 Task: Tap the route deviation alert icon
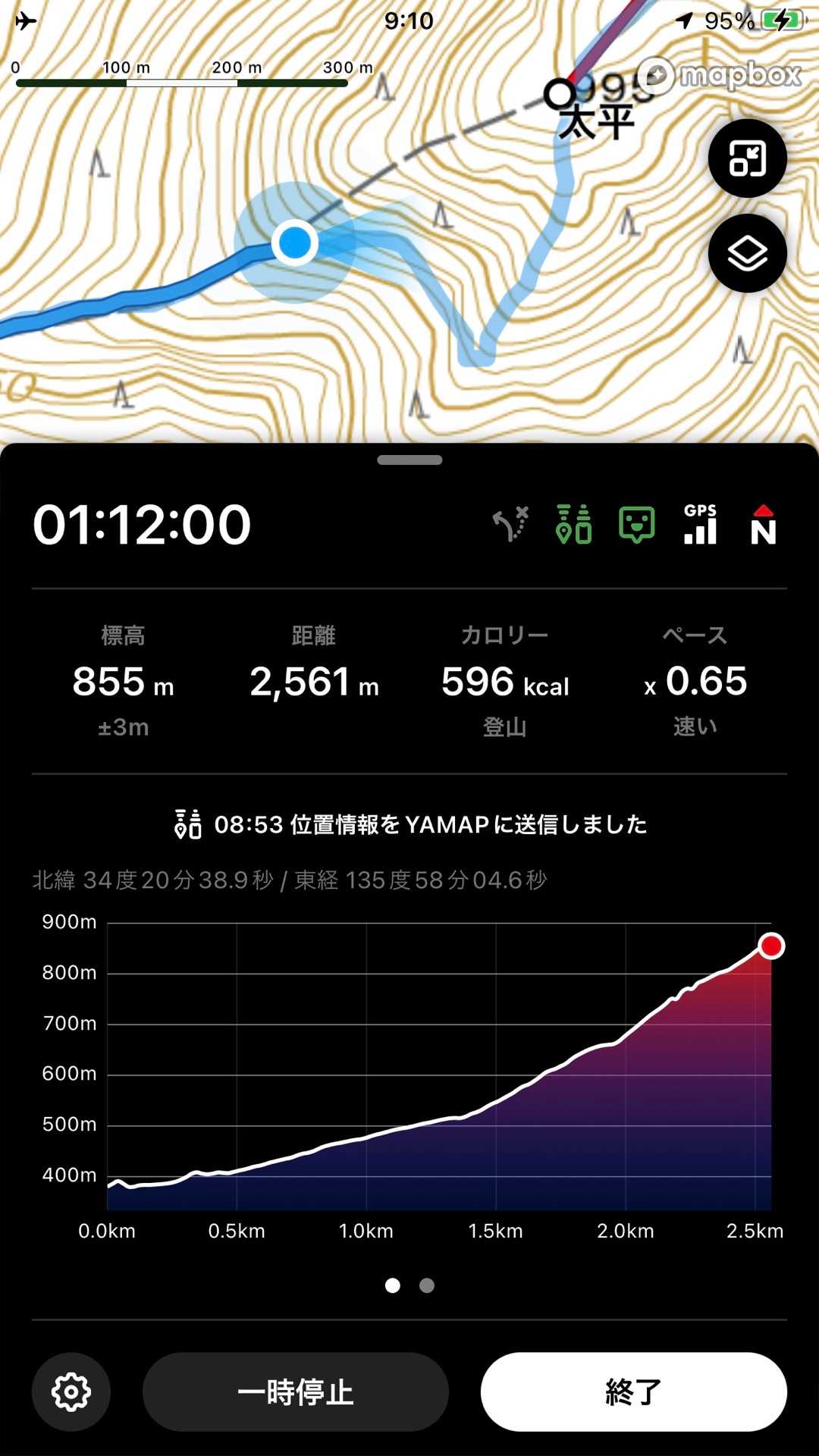tap(511, 524)
